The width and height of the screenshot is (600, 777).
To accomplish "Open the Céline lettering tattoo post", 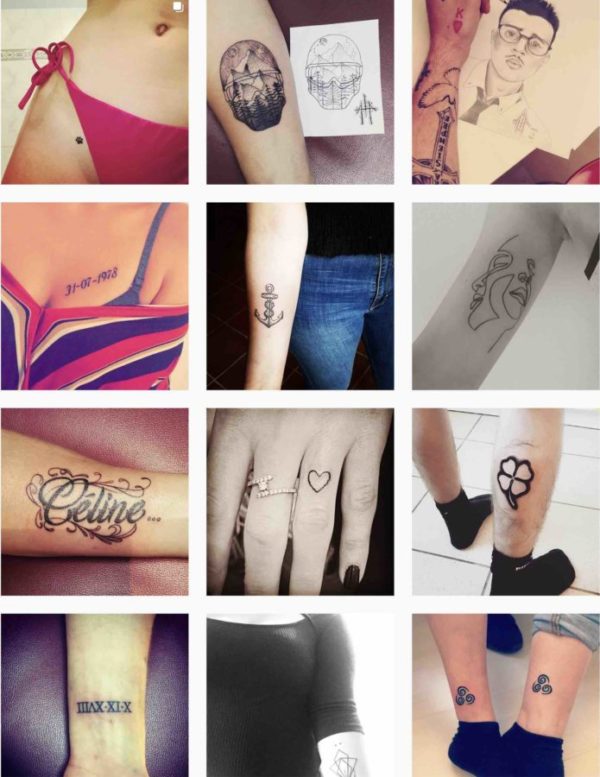I will click(94, 501).
